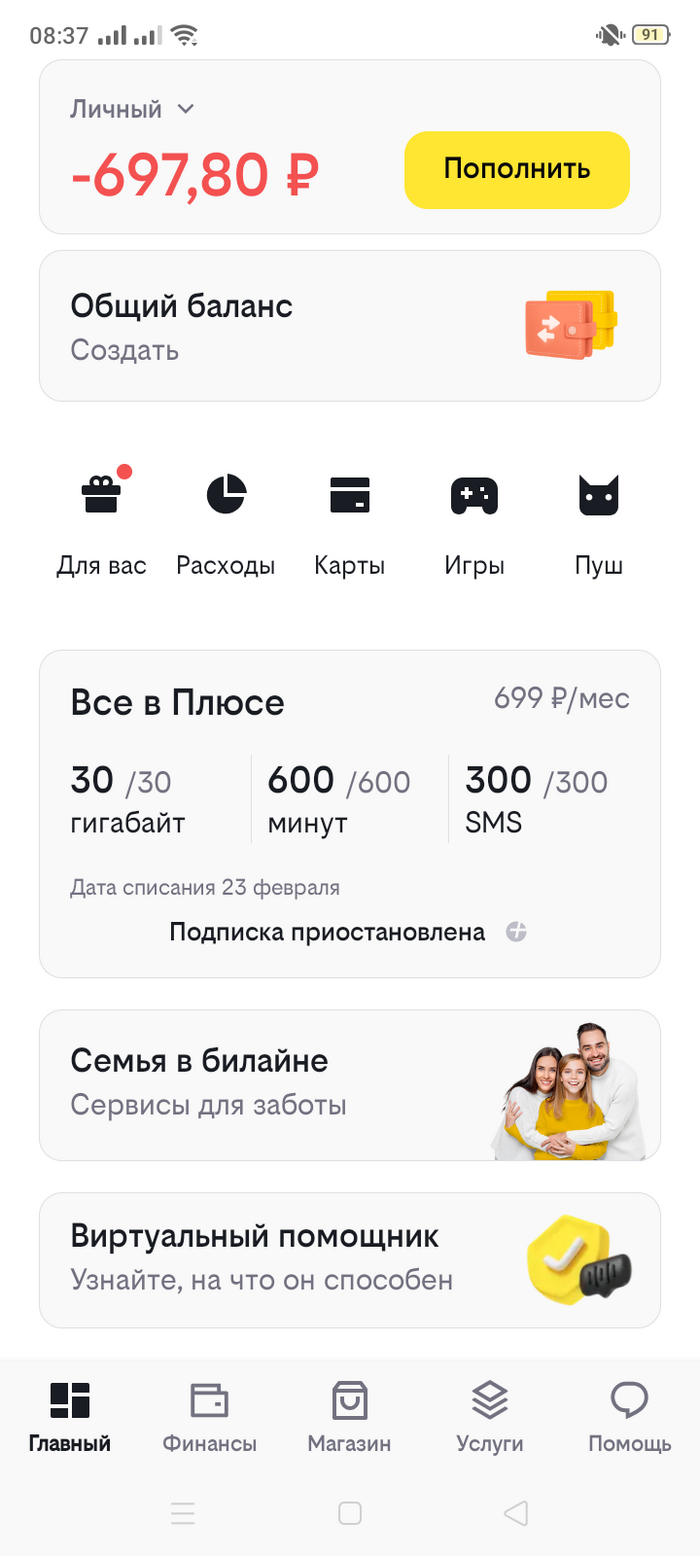The width and height of the screenshot is (700, 1556).
Task: Switch to the Финансы tab
Action: click(x=210, y=1417)
